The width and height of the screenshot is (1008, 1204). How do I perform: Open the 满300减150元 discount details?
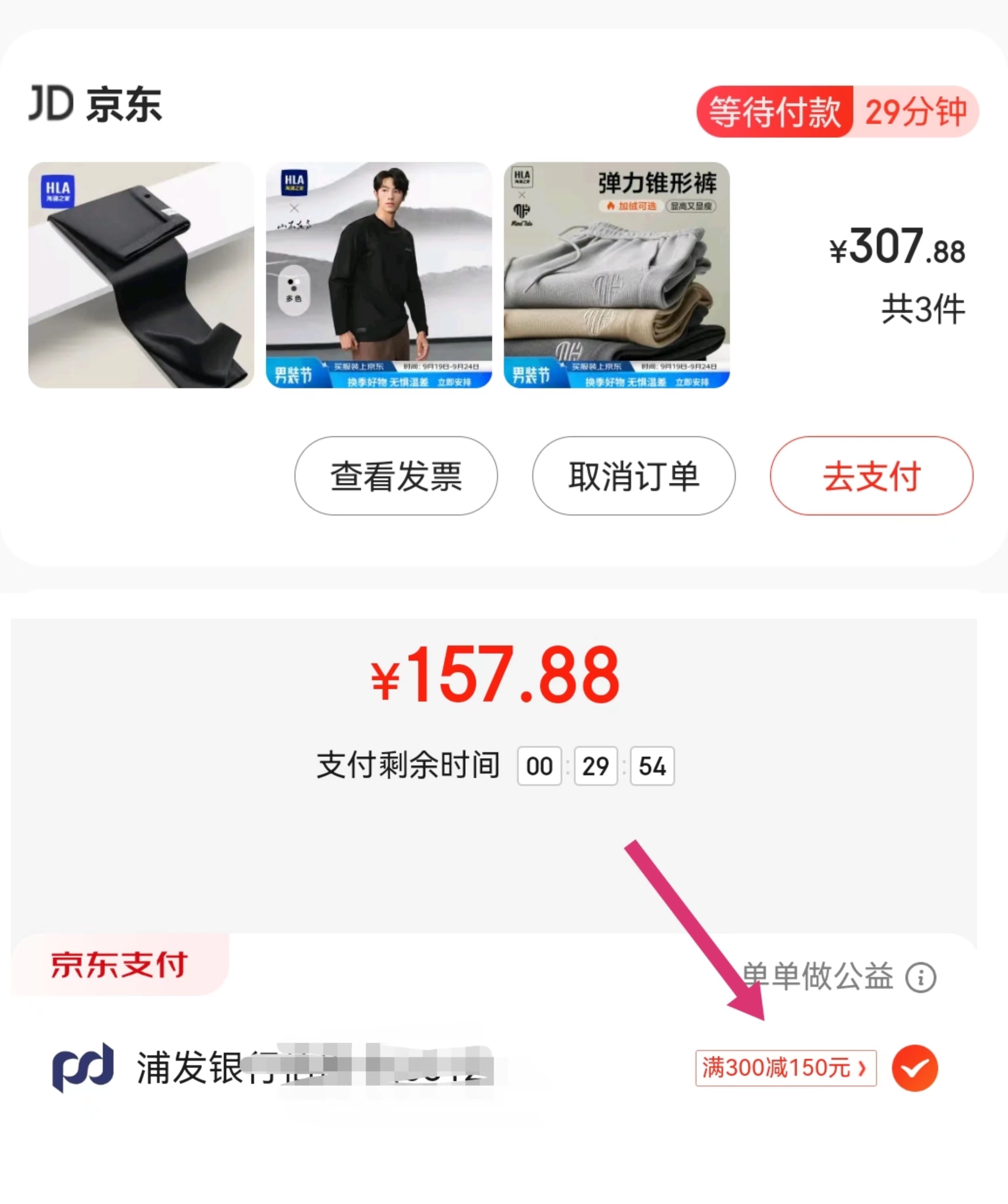tap(785, 1068)
